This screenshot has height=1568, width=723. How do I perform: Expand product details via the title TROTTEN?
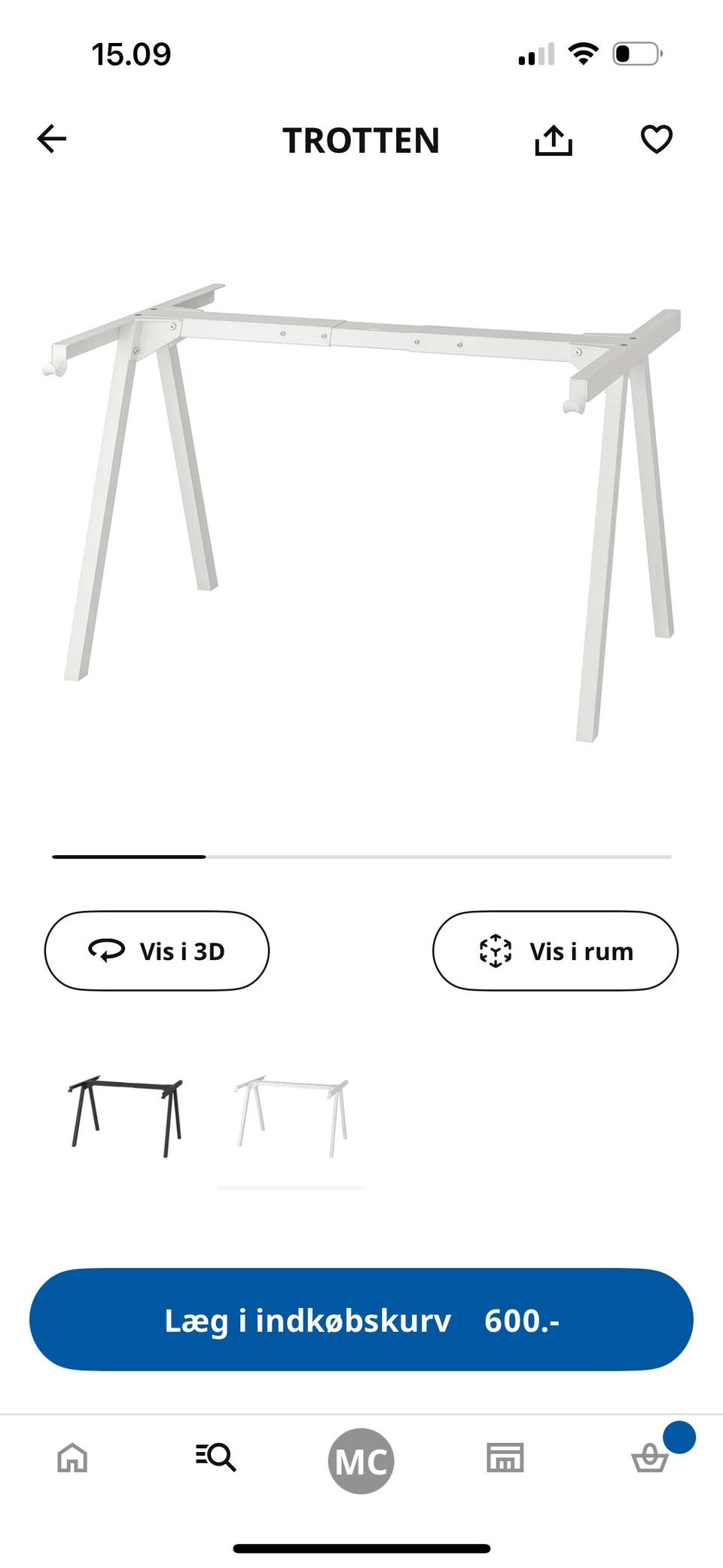(361, 140)
